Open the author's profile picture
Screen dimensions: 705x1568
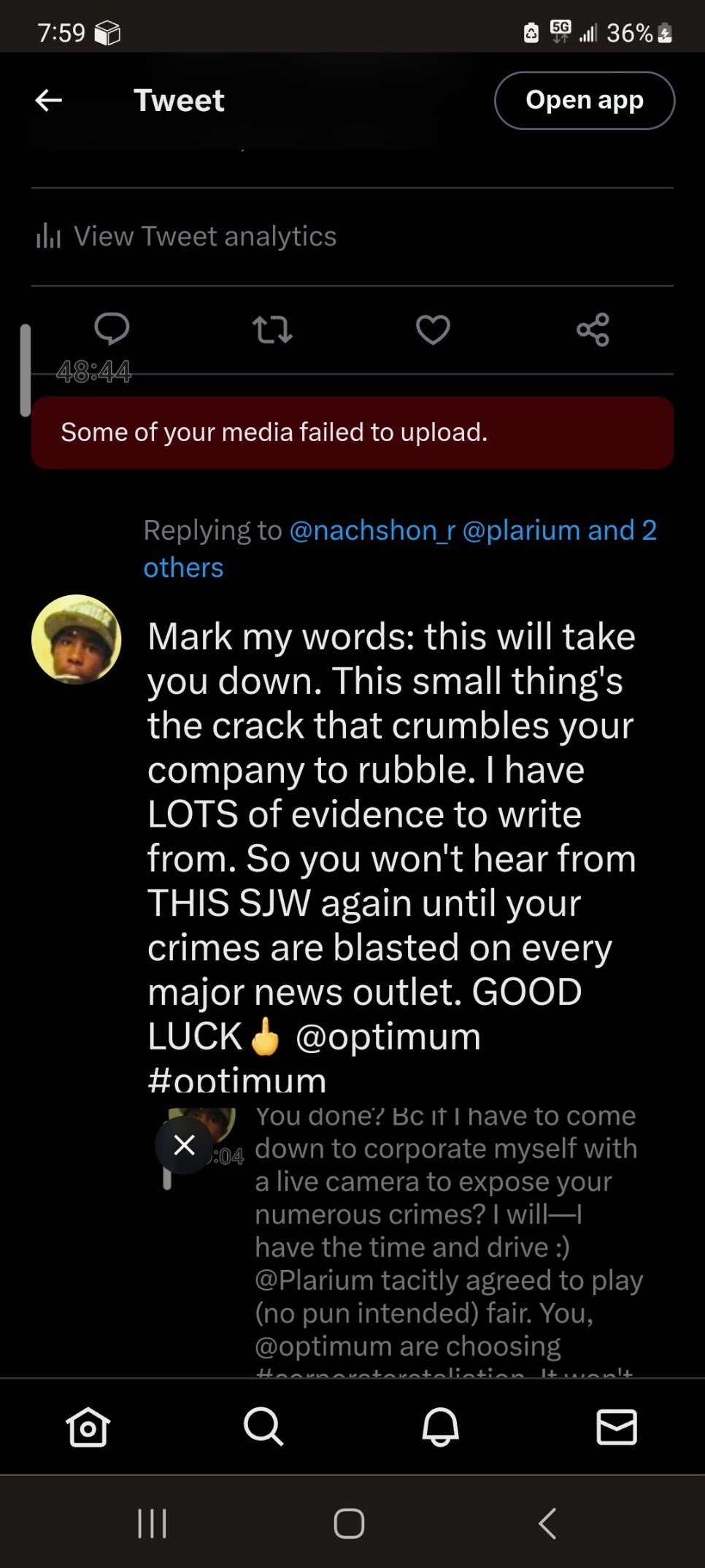(77, 639)
